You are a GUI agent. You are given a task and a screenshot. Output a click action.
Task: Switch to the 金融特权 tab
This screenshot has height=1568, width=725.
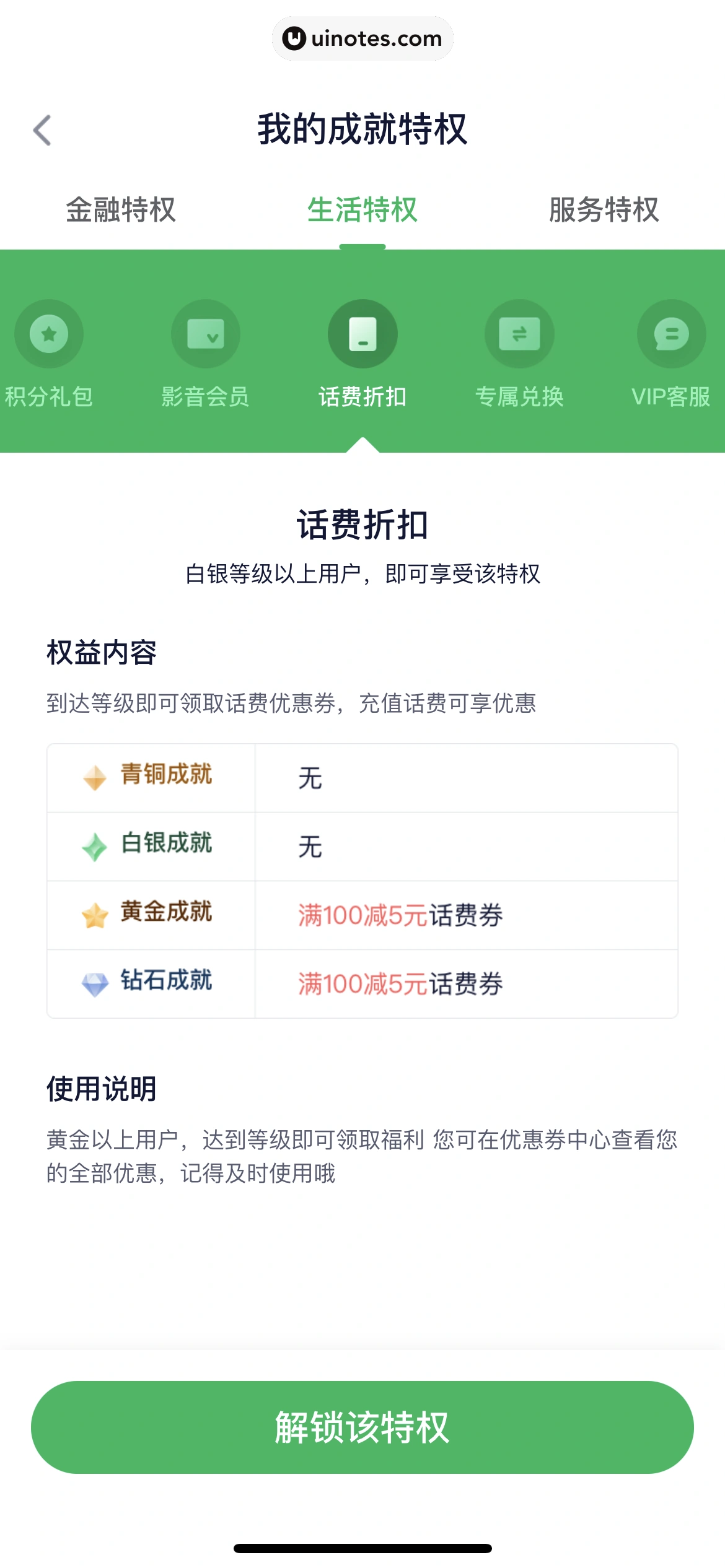click(x=121, y=211)
